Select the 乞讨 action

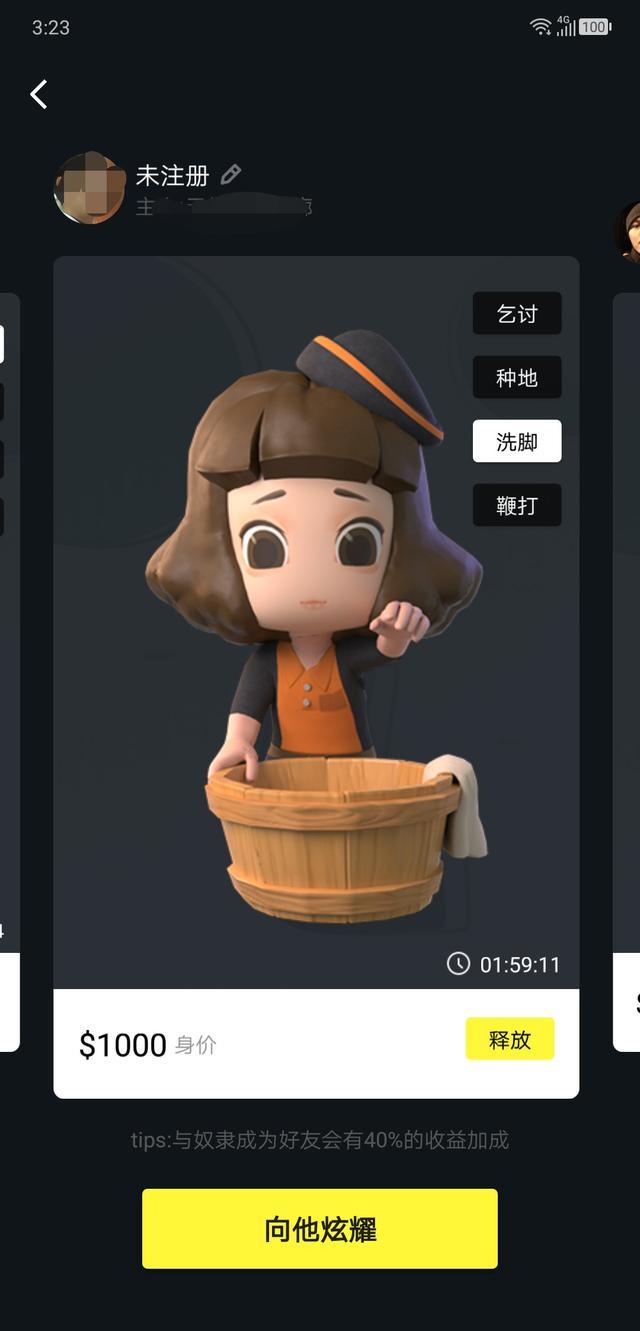pyautogui.click(x=517, y=314)
